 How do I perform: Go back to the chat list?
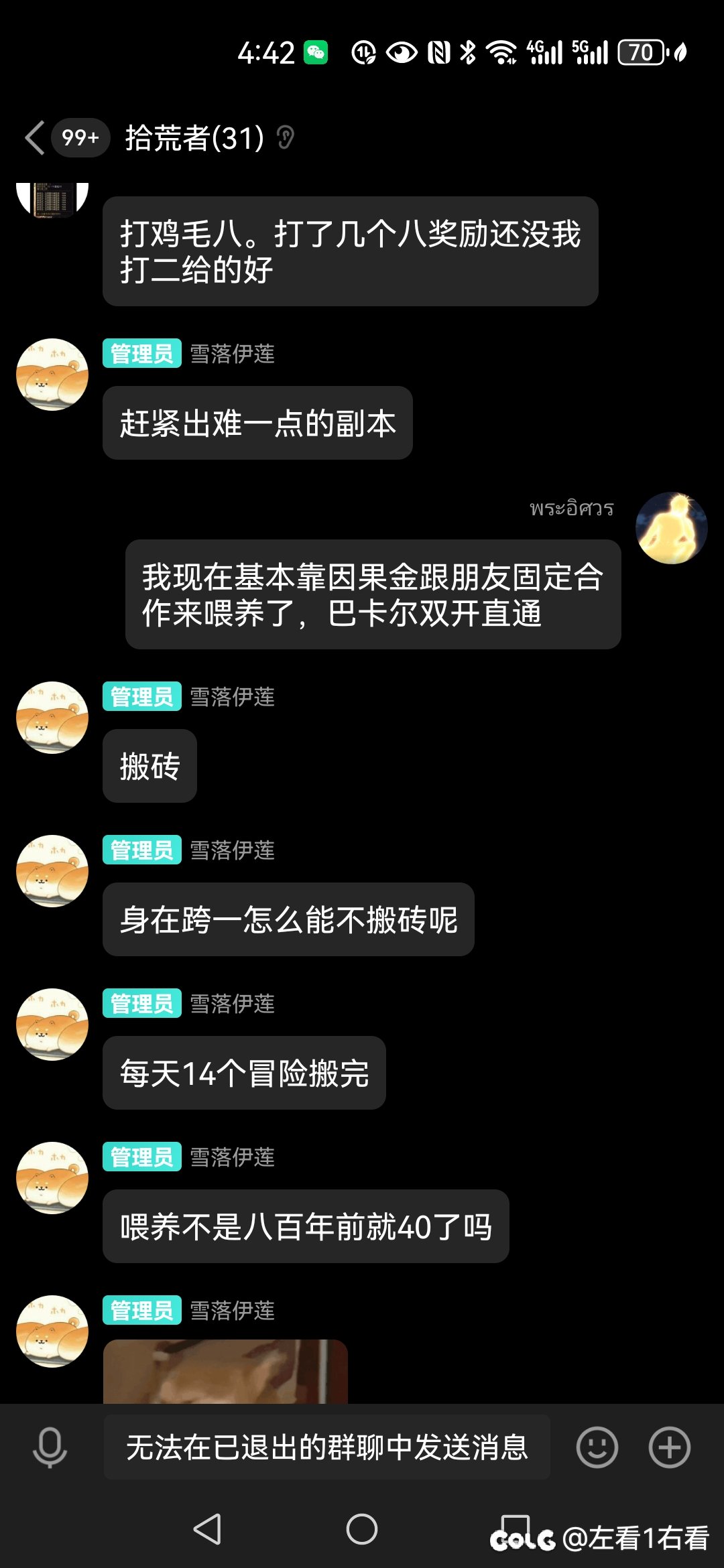click(x=35, y=138)
